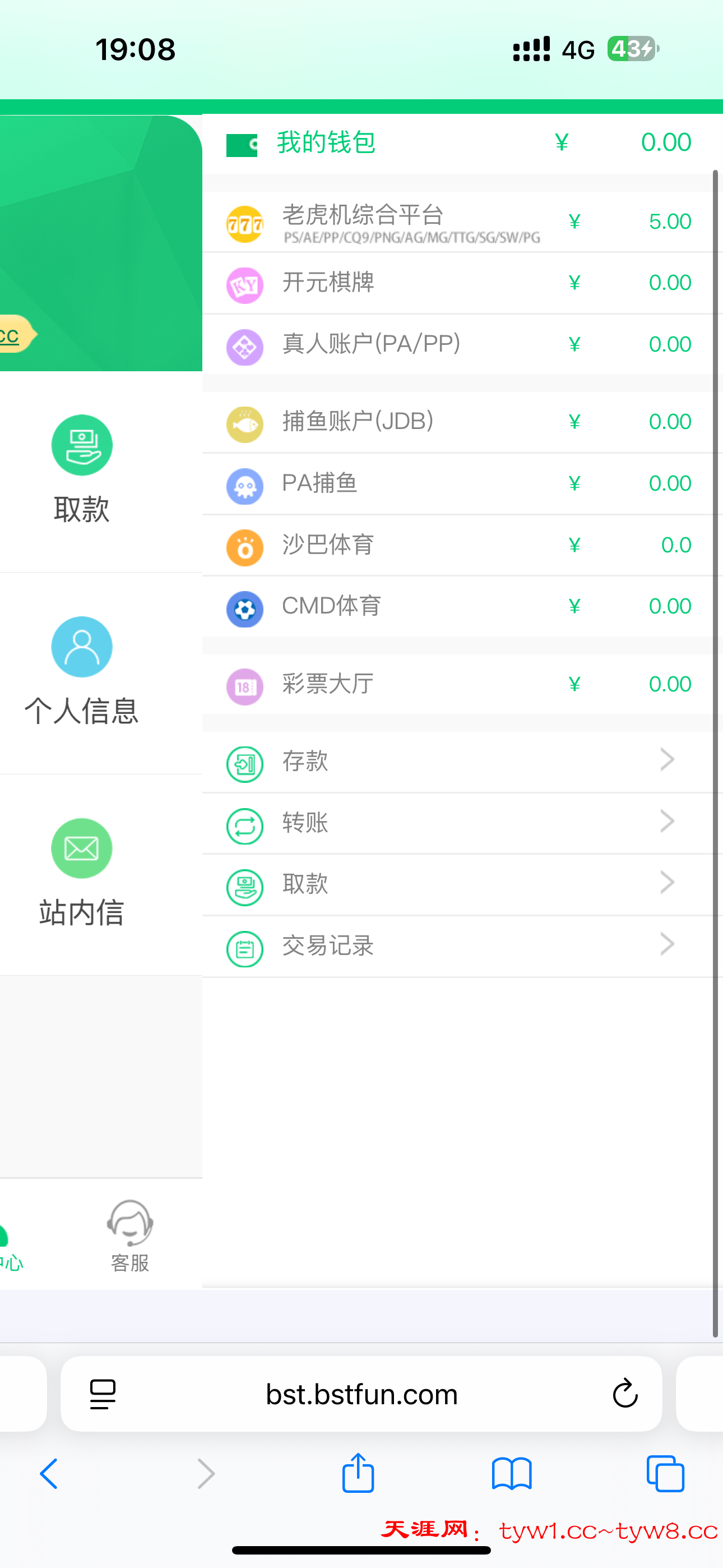The image size is (723, 1568).
Task: Go back with Safari's back arrow
Action: (49, 1474)
